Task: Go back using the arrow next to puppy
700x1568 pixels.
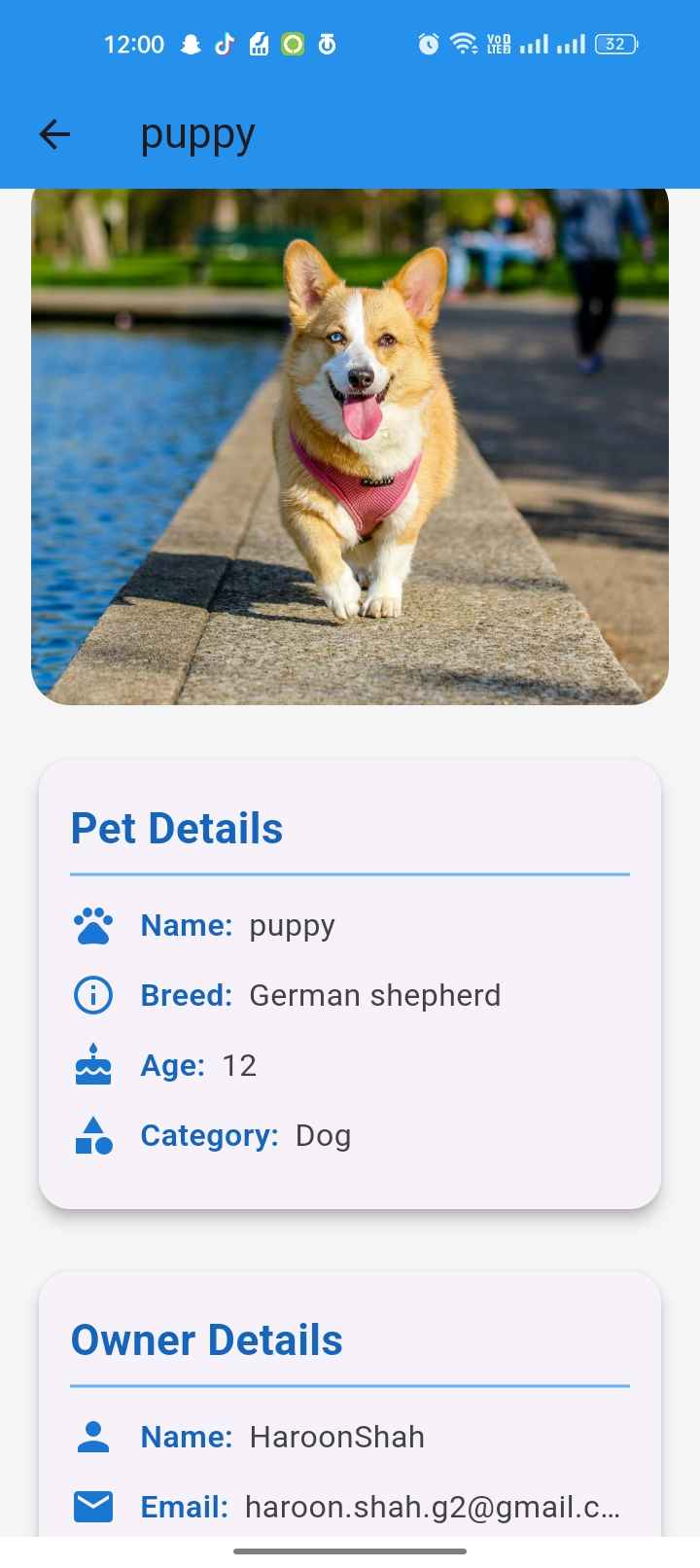Action: click(54, 134)
